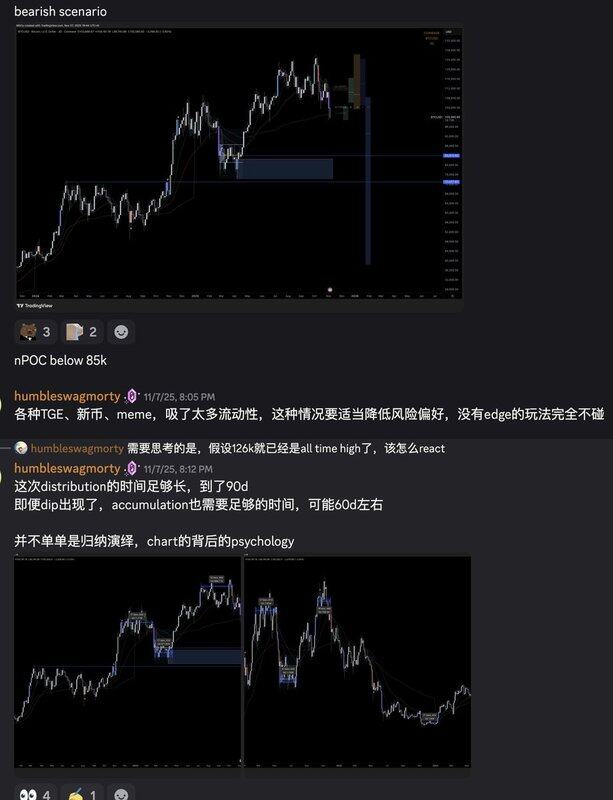This screenshot has width=613, height=800.
Task: Open humbleswagmorty's profile from the 8:05 PM message
Action: [67, 396]
